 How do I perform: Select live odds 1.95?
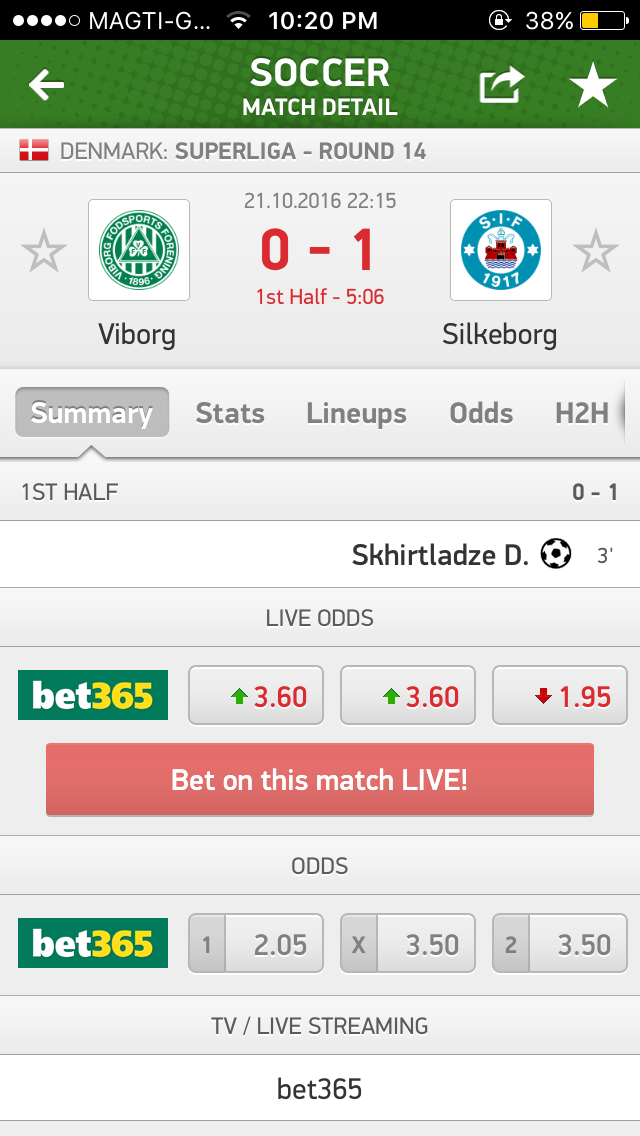(560, 696)
